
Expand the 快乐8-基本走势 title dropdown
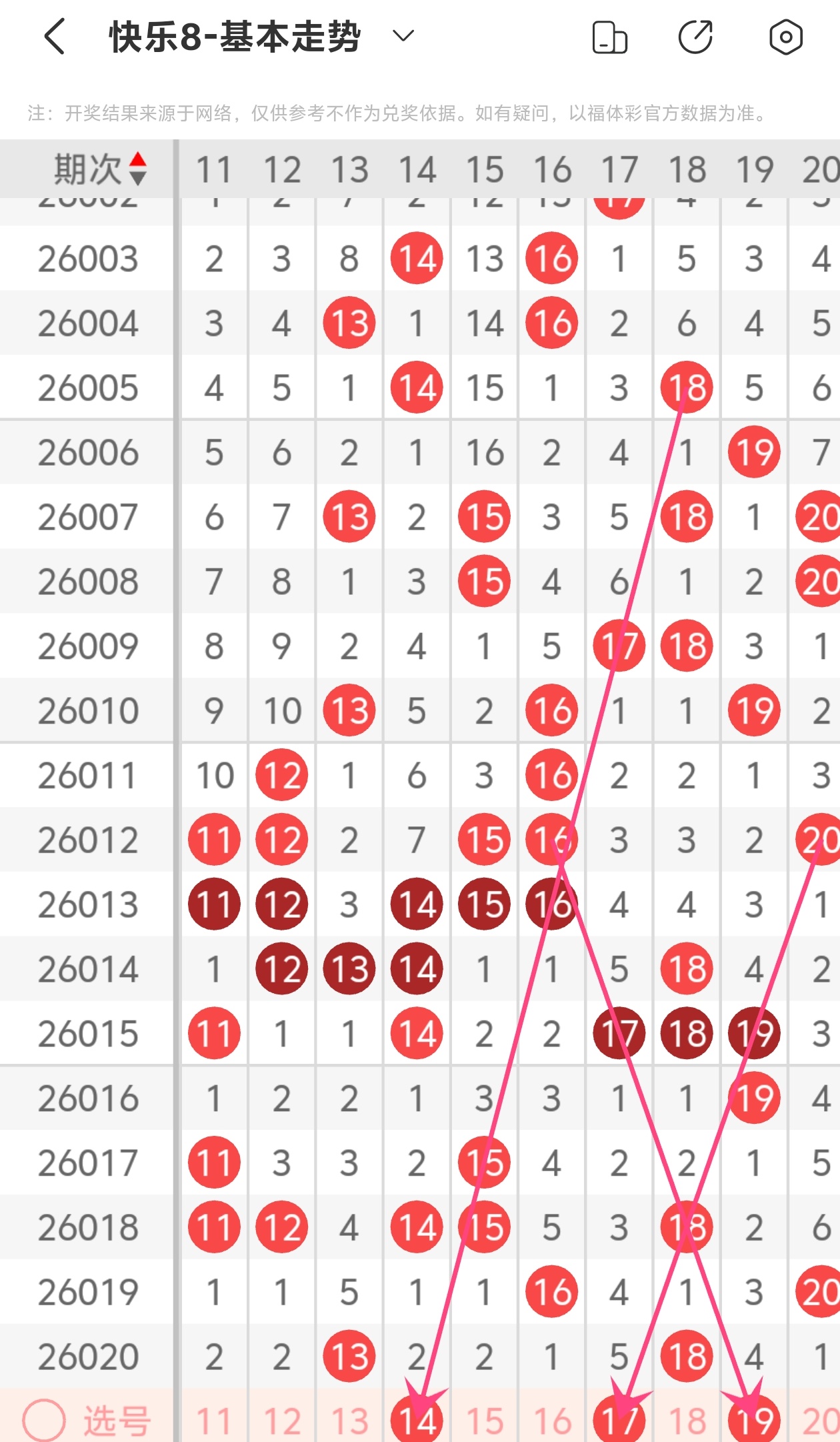pos(403,36)
